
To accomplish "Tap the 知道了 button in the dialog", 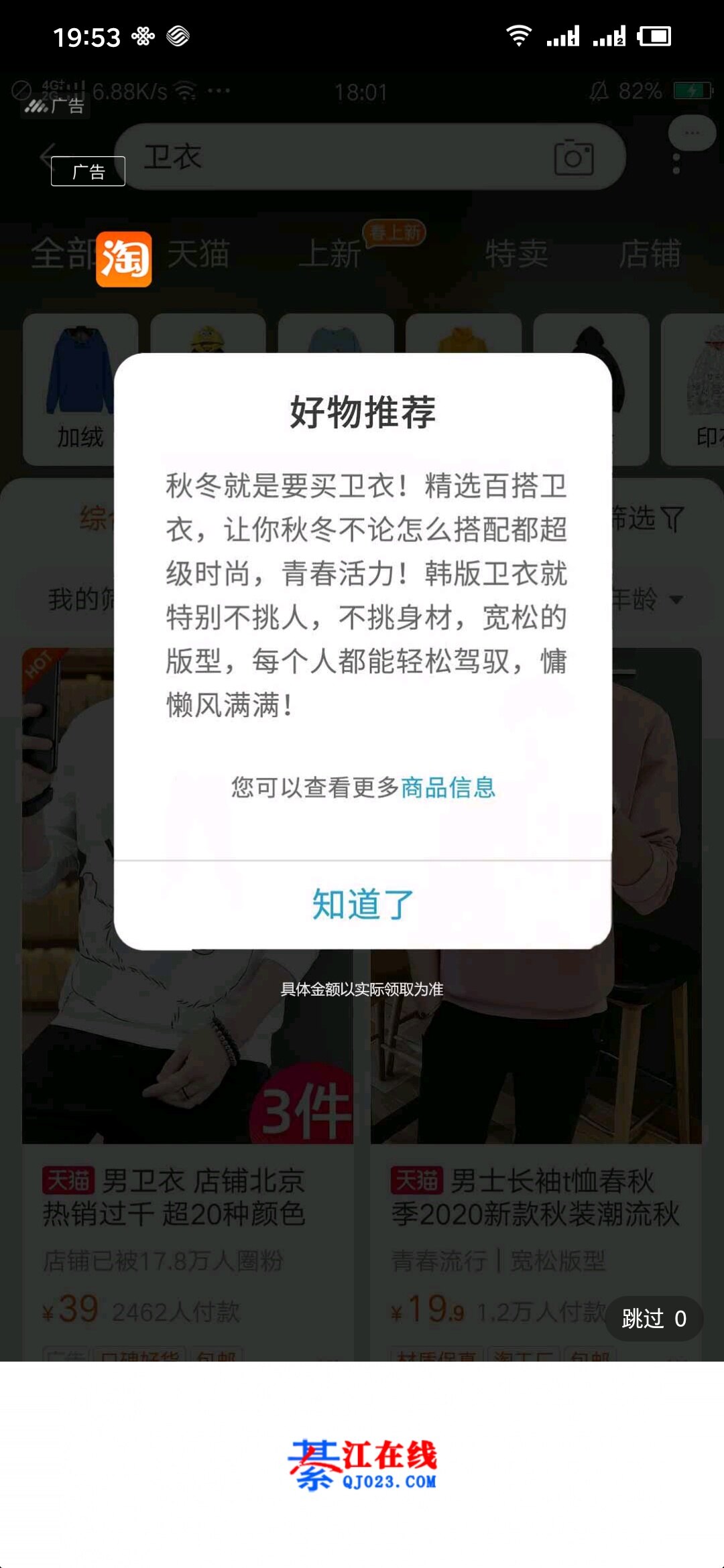I will click(x=363, y=905).
